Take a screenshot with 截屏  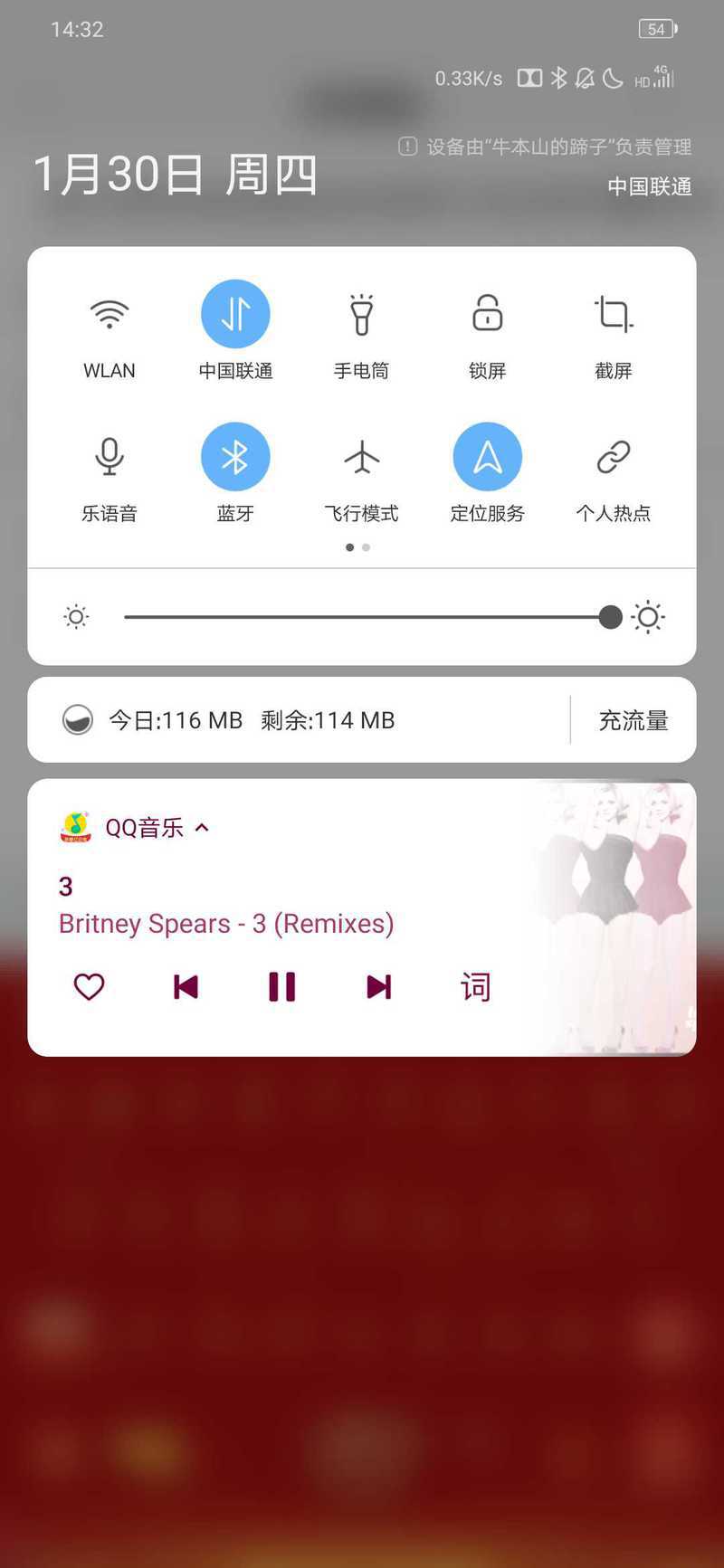click(613, 314)
